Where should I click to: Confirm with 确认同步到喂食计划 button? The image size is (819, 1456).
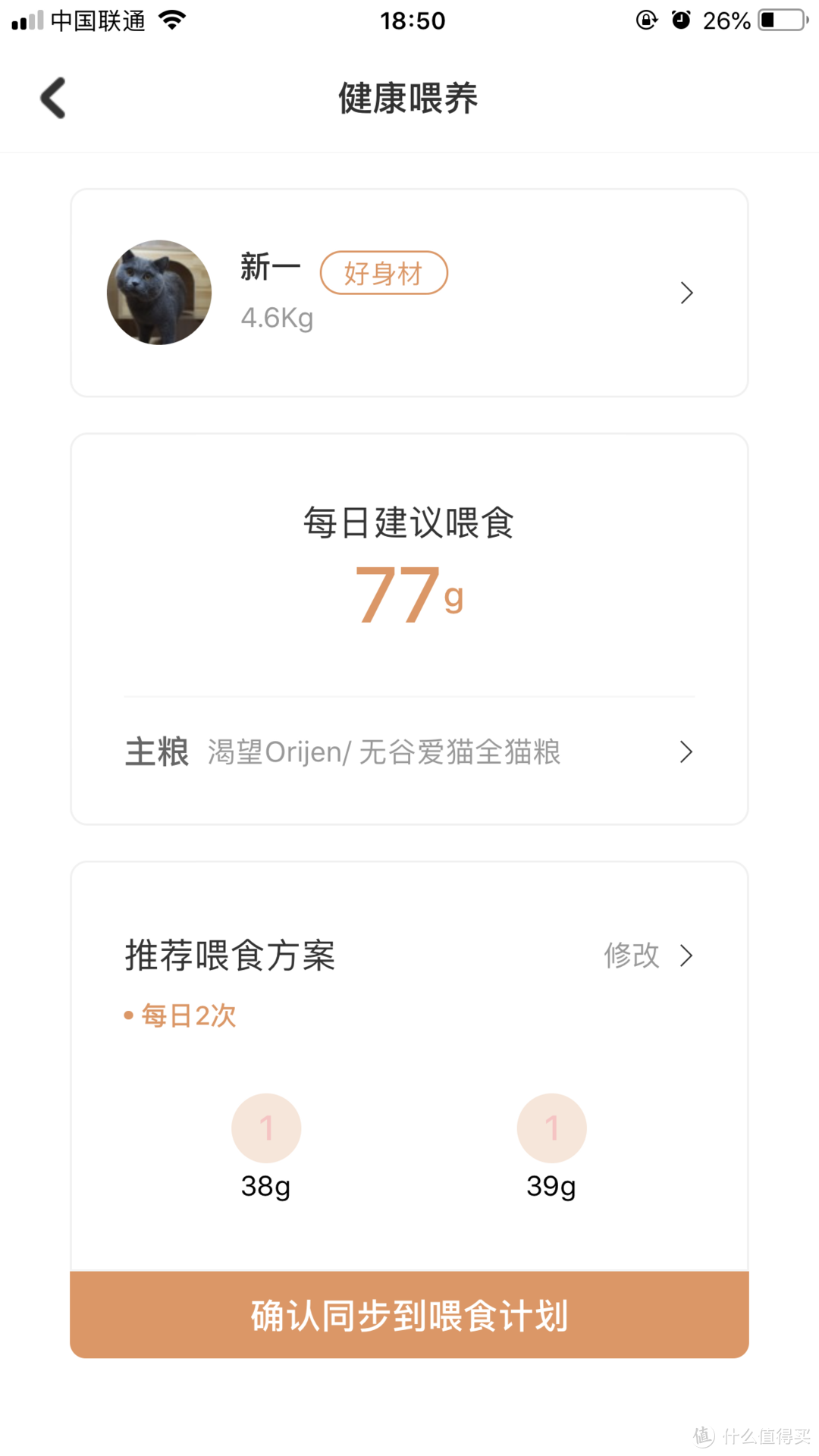click(409, 1315)
